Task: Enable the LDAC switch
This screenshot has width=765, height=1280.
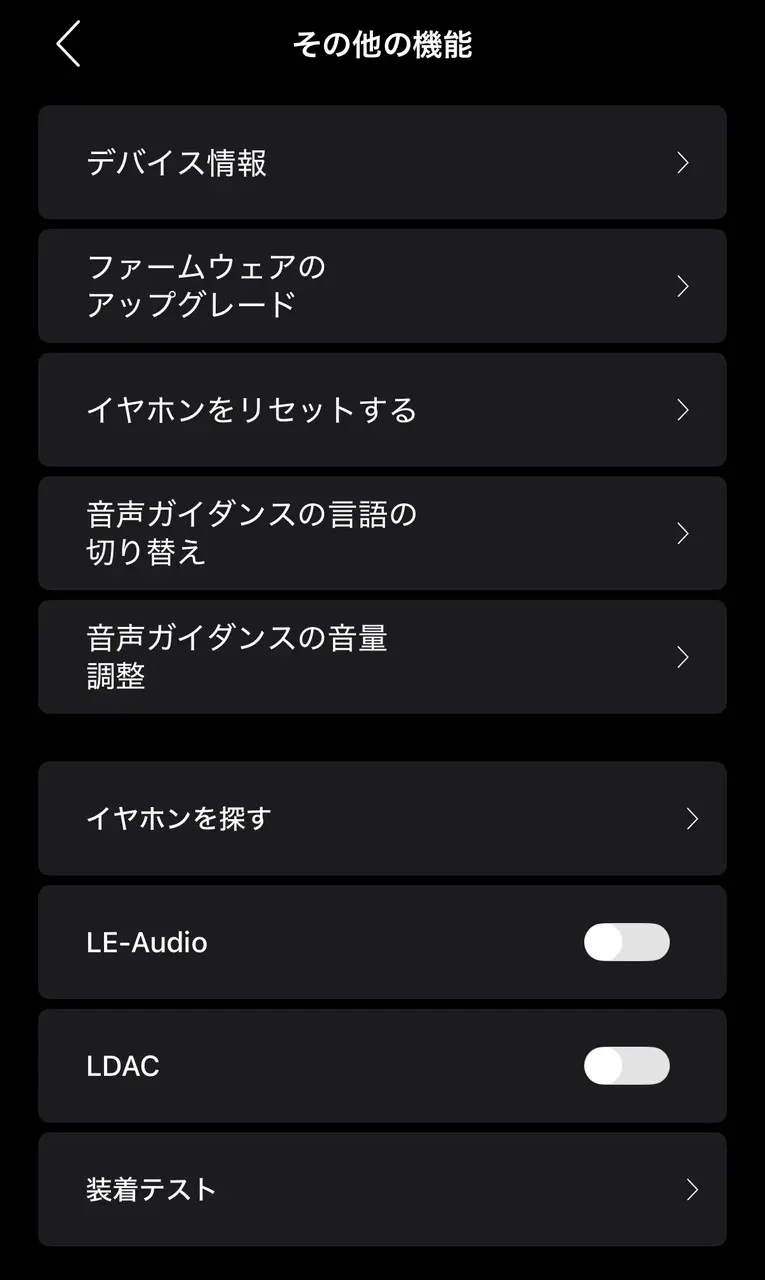Action: pos(626,1066)
